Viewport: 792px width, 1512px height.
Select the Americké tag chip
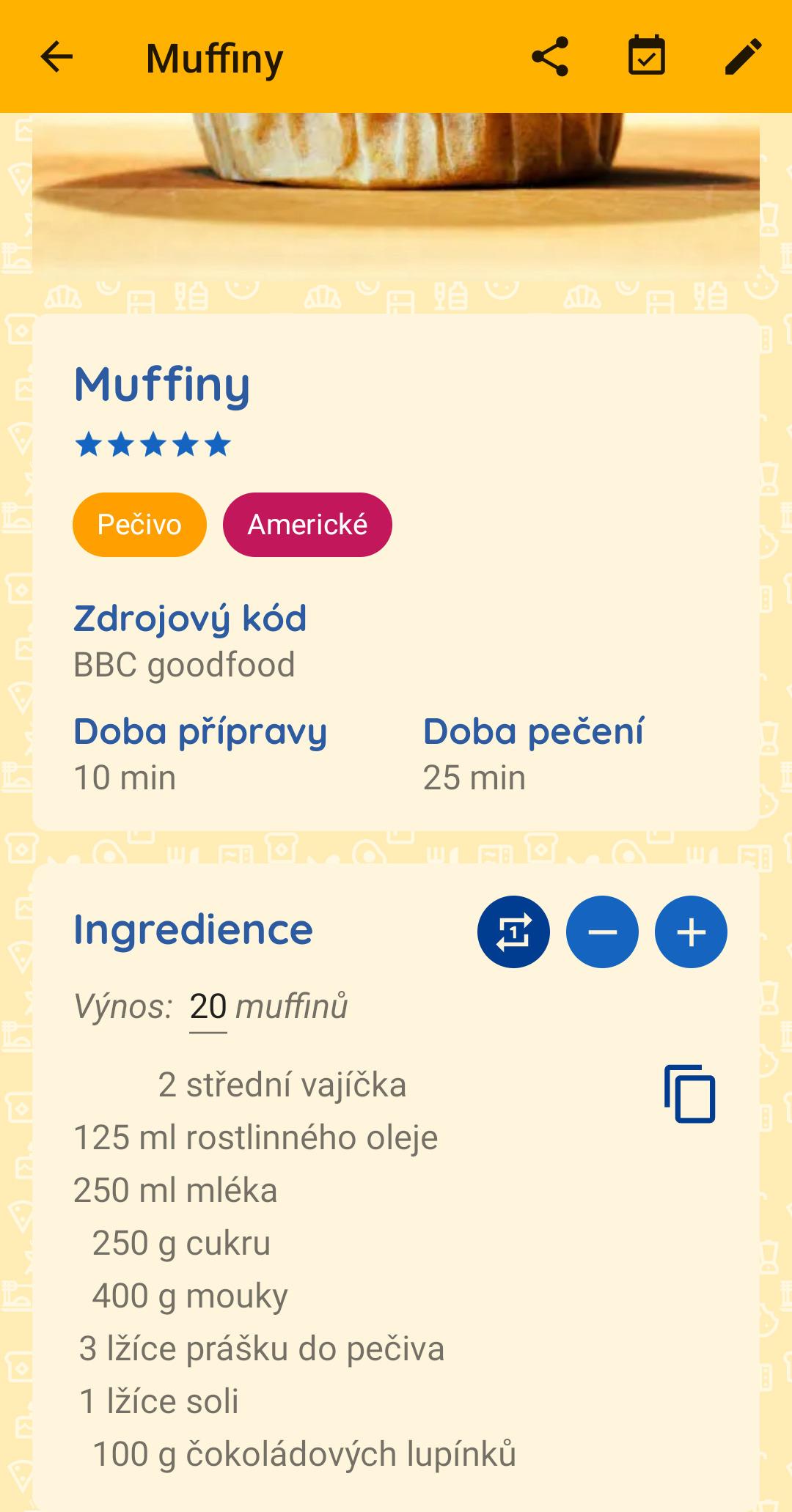tap(307, 525)
